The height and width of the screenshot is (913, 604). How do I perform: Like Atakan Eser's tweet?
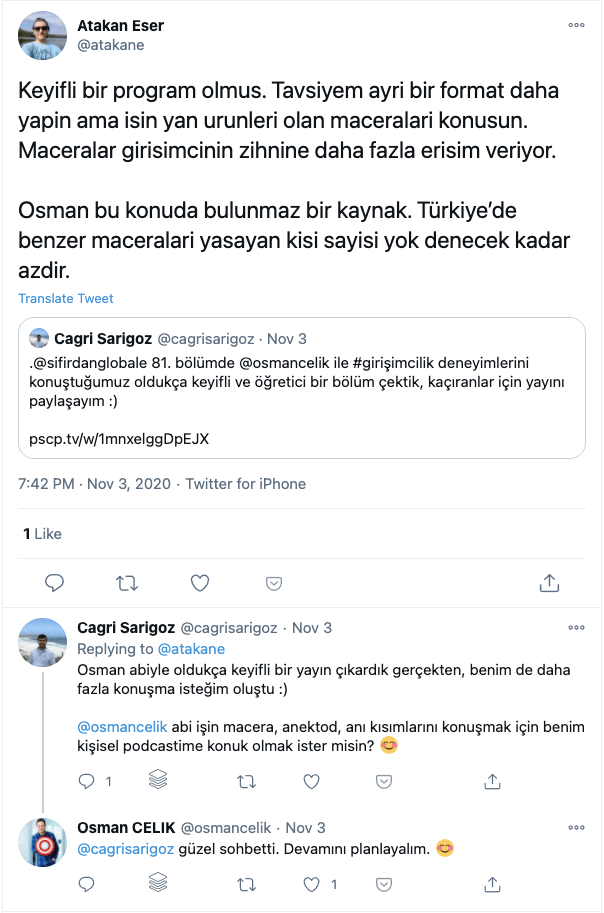click(x=200, y=582)
